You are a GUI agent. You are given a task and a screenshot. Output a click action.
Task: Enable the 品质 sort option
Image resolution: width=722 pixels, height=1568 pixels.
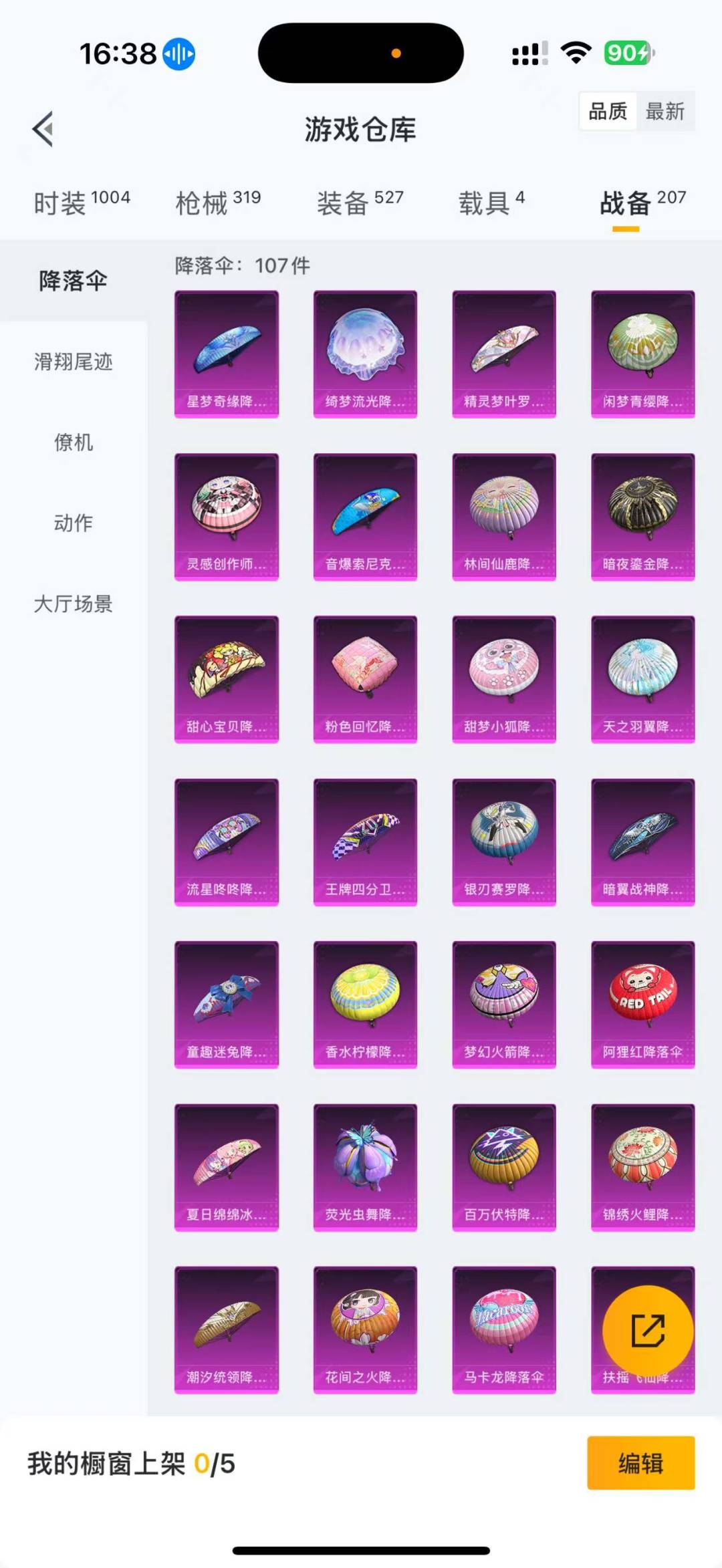tap(607, 112)
